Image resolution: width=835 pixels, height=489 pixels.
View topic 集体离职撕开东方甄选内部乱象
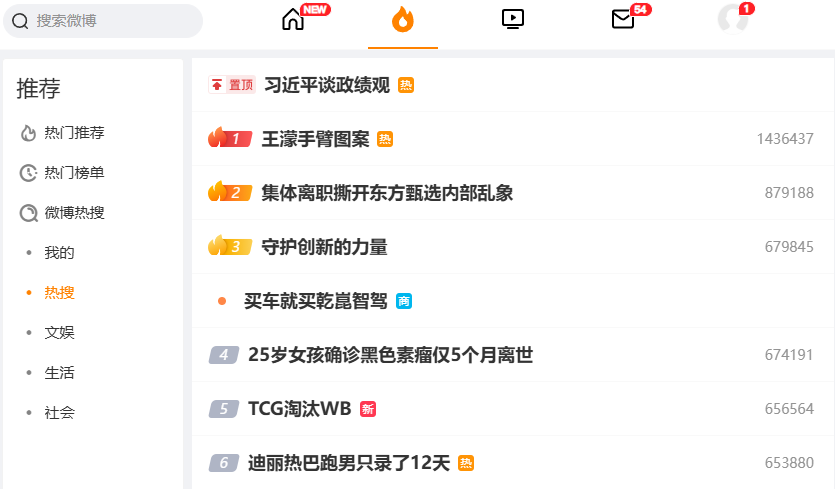click(387, 192)
